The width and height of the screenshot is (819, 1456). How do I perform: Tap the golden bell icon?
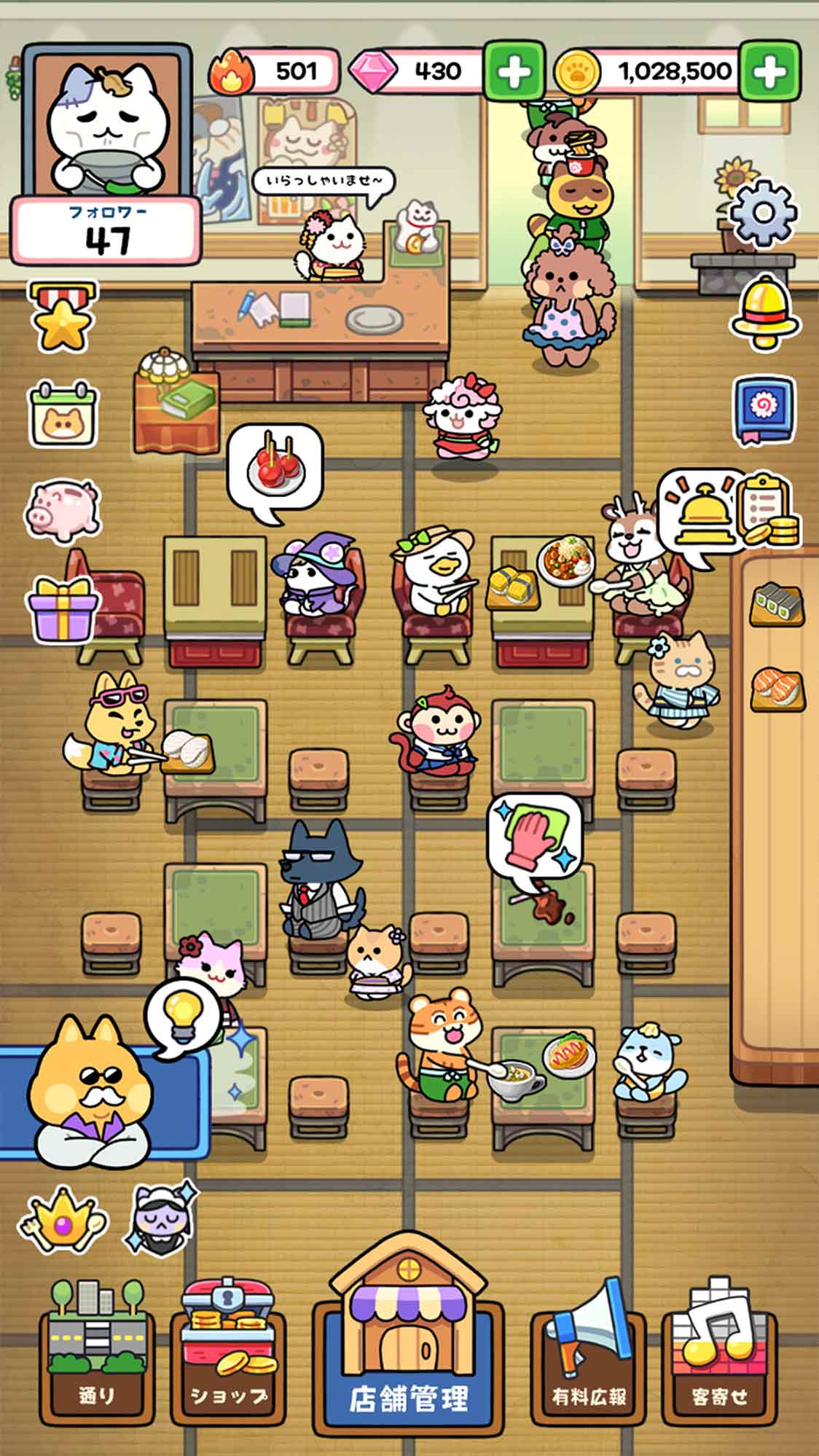pos(762,312)
